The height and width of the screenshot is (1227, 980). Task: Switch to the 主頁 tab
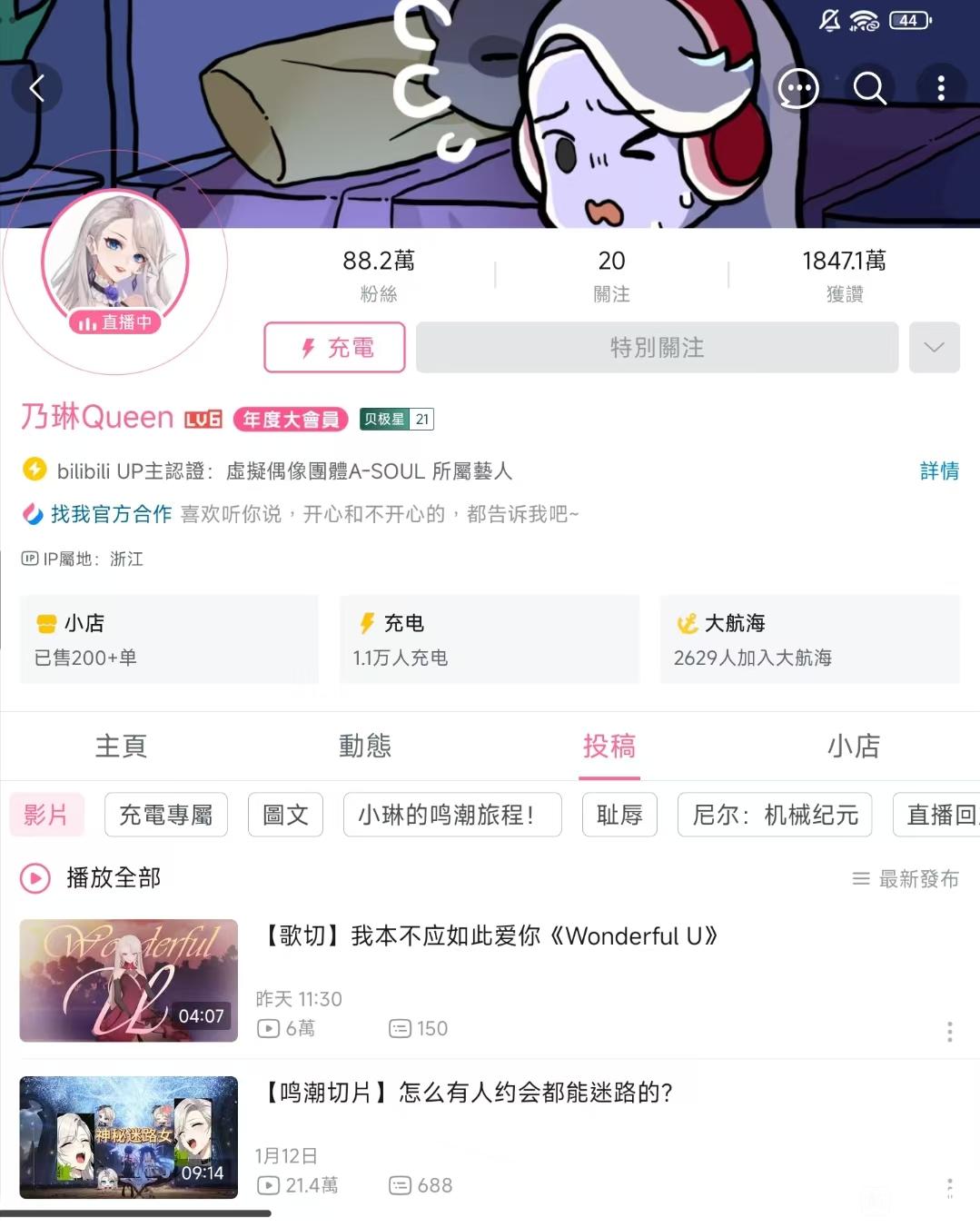point(121,747)
